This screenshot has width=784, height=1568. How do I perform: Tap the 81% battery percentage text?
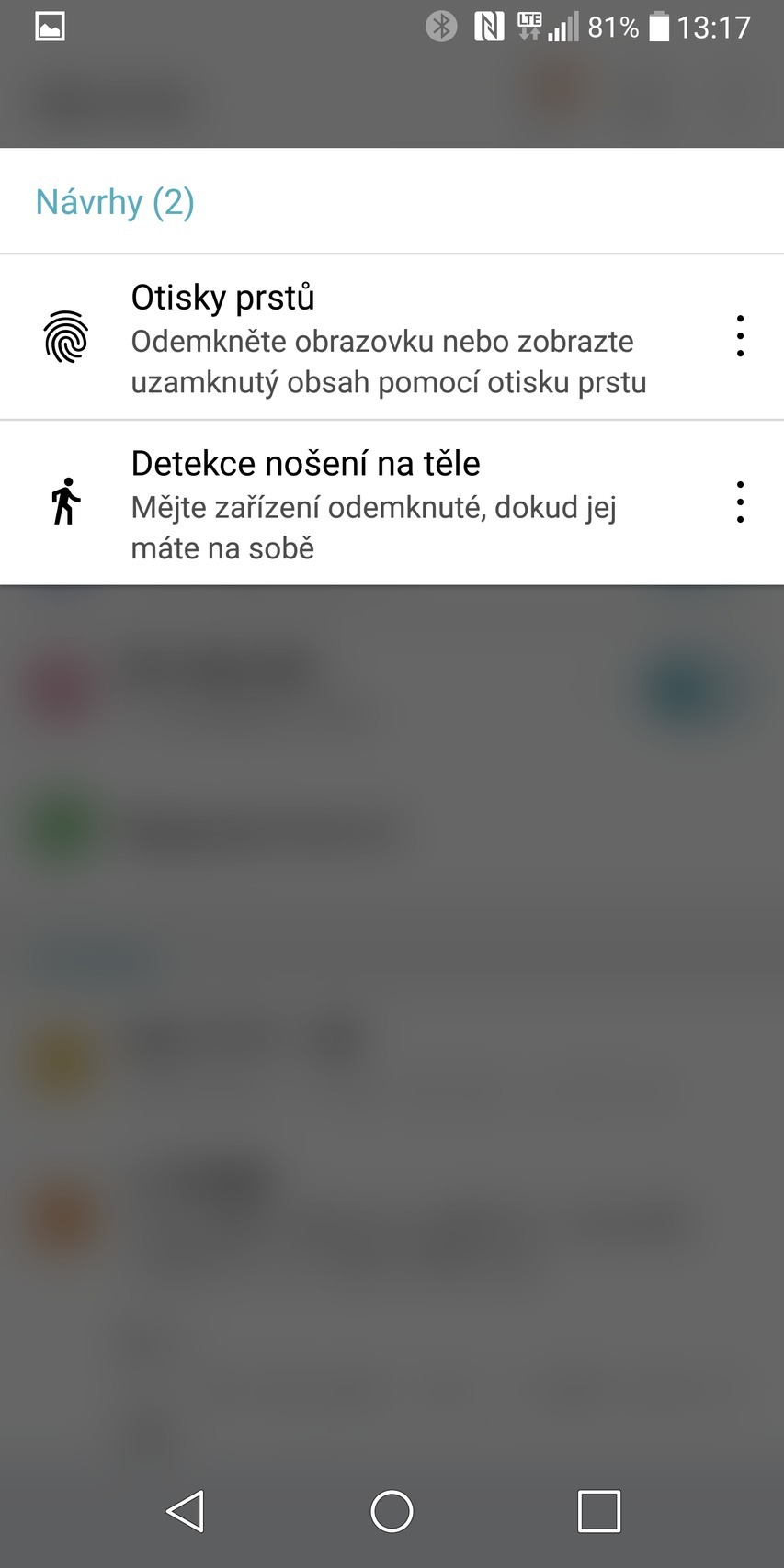(611, 26)
